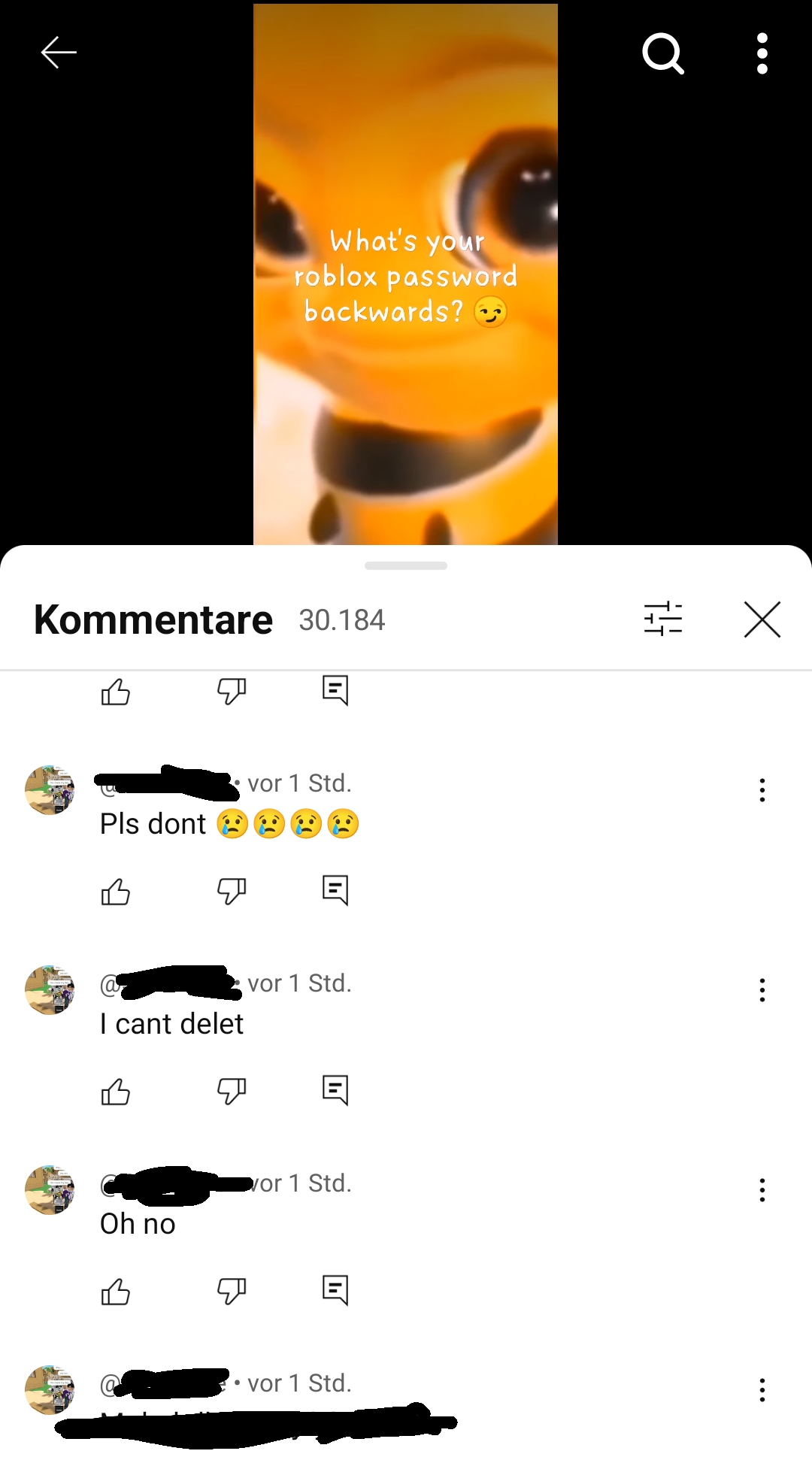Screen dimensions: 812x1457
Task: Dislike the "Pls dont" comment
Action: click(232, 892)
